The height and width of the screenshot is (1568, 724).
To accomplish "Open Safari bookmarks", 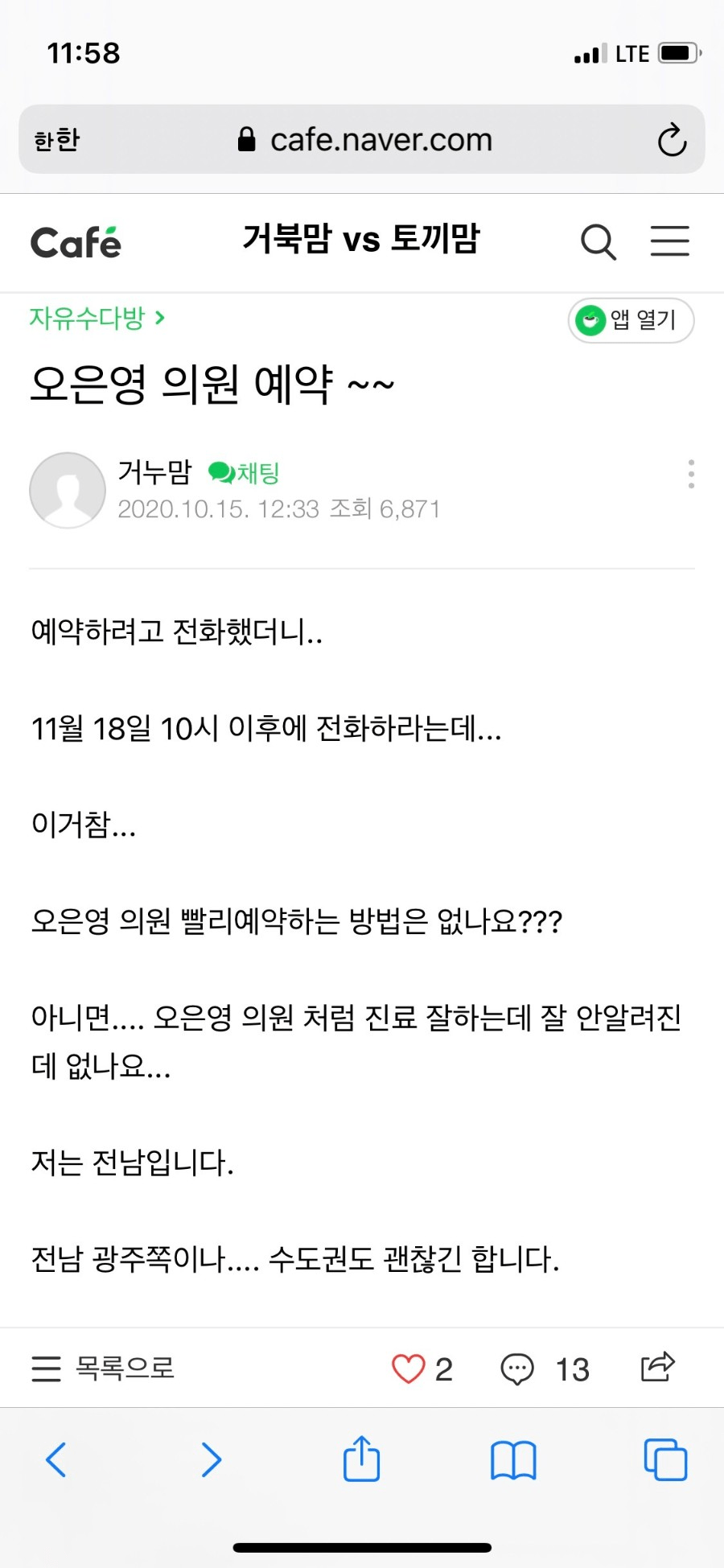I will click(513, 1459).
